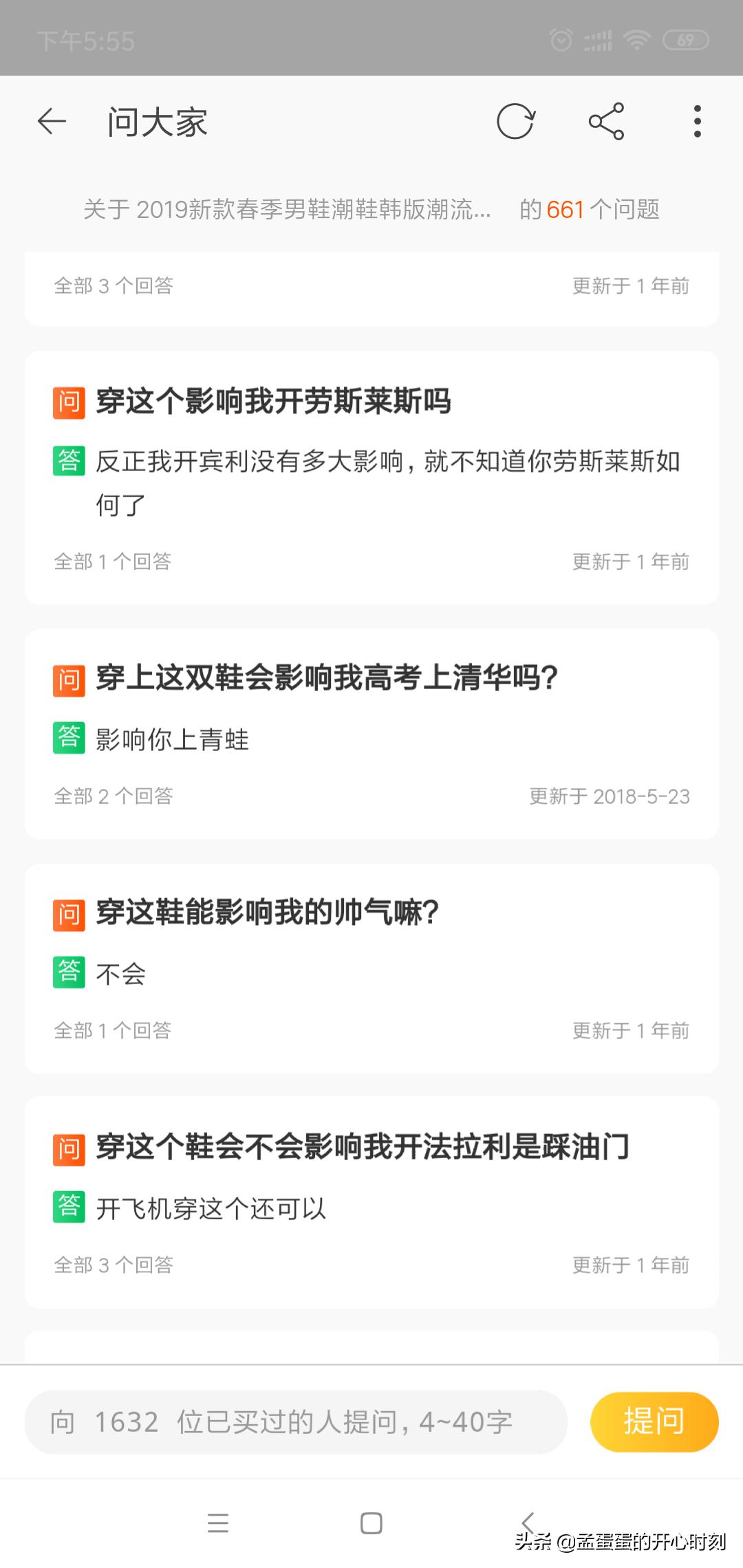Viewport: 743px width, 1568px height.
Task: Open the share icon next to refresh
Action: 607,121
